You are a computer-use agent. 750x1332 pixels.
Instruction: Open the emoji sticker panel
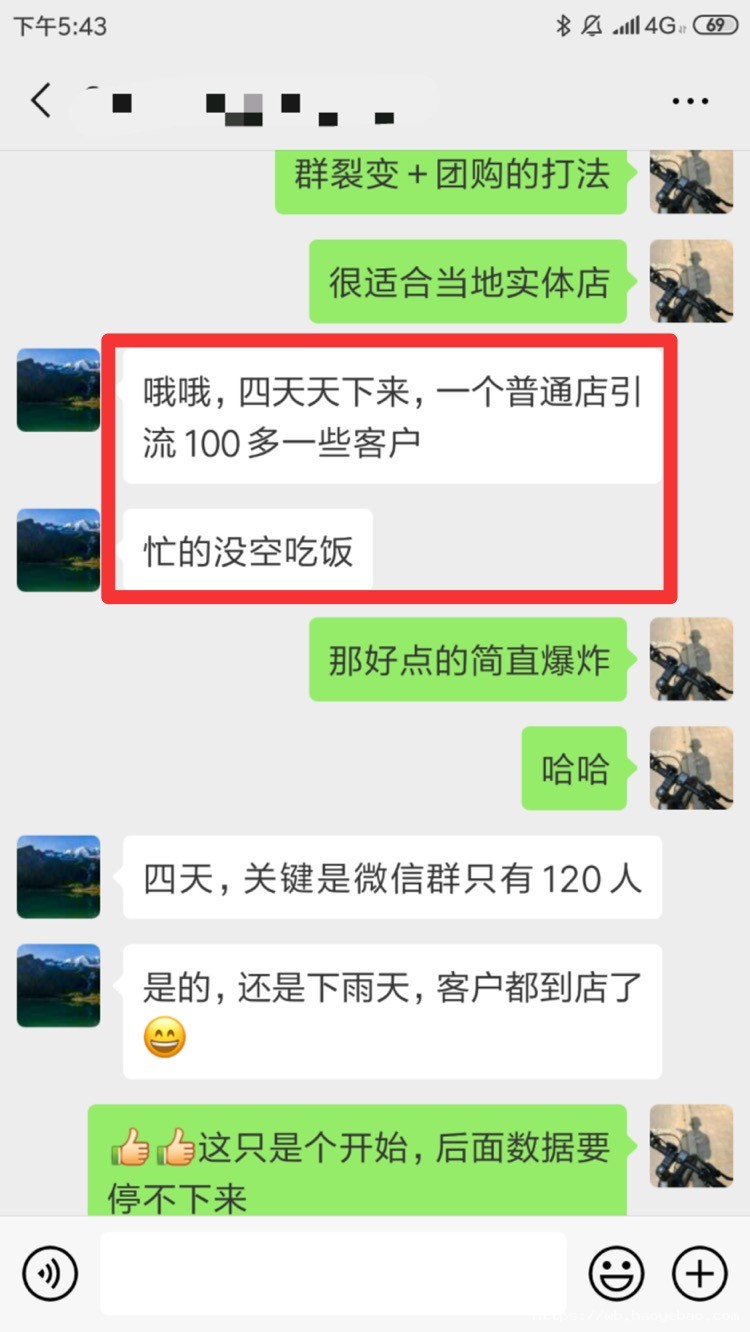pyautogui.click(x=616, y=1273)
